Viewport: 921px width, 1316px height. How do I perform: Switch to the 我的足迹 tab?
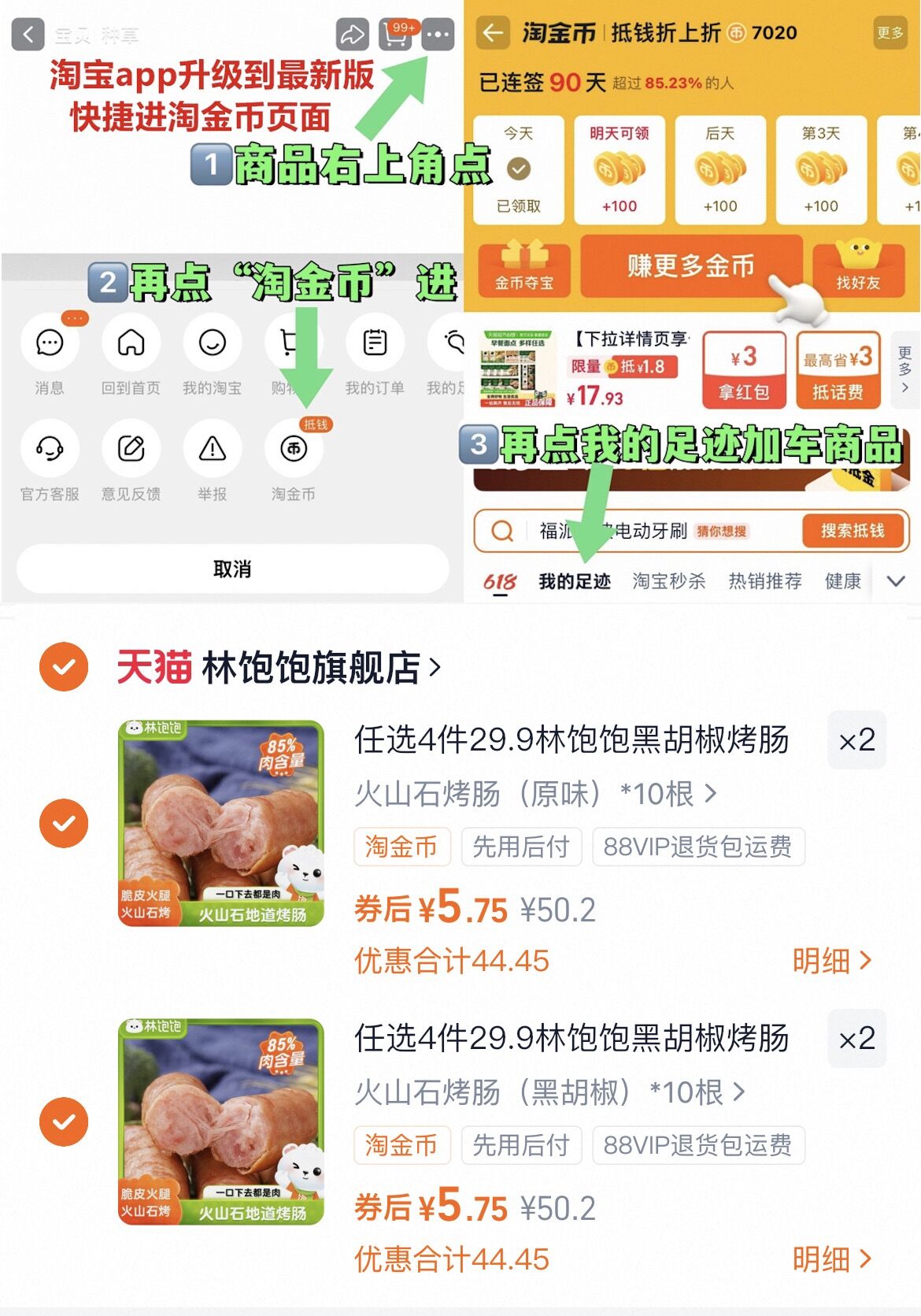click(576, 580)
